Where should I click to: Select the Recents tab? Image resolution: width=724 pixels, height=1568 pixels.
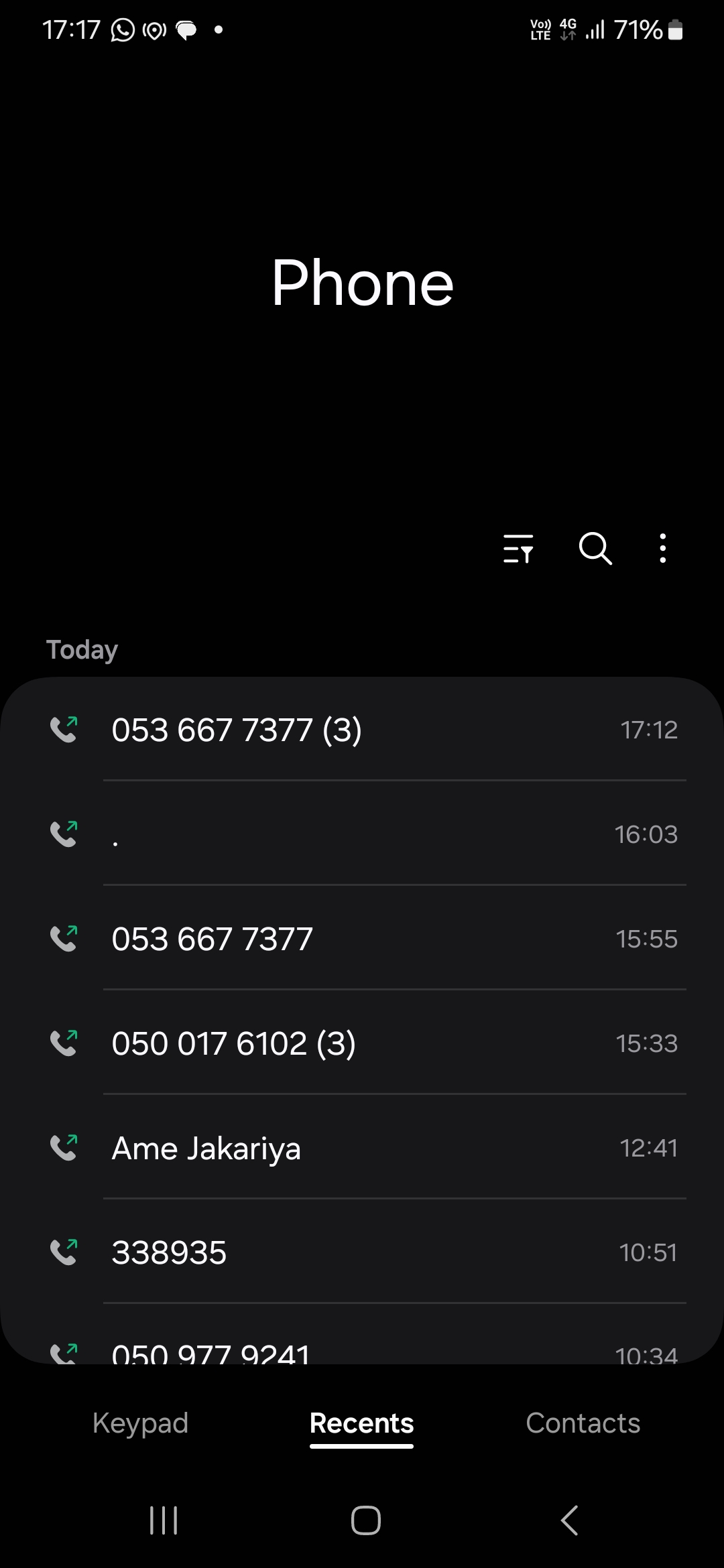[x=361, y=1423]
